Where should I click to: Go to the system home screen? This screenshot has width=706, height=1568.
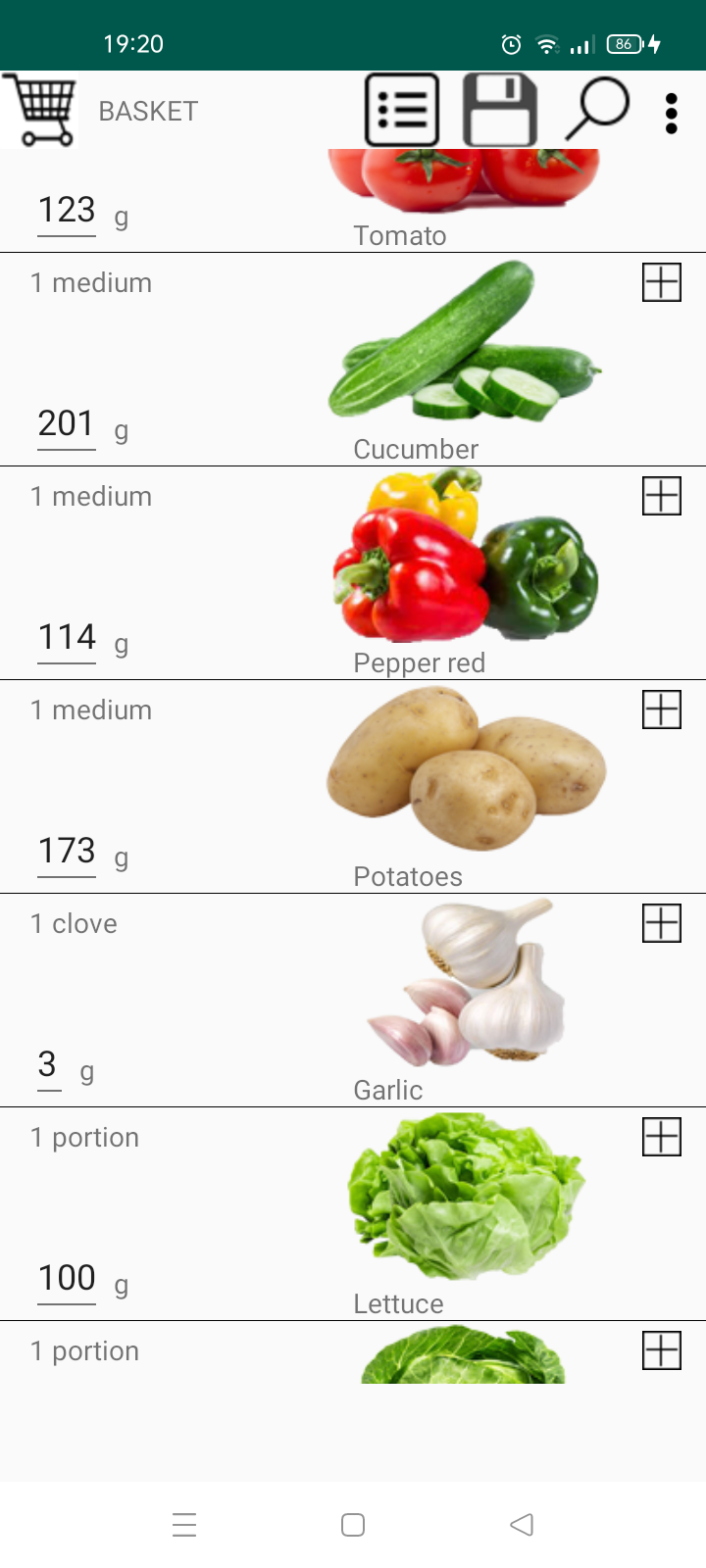tap(353, 1525)
